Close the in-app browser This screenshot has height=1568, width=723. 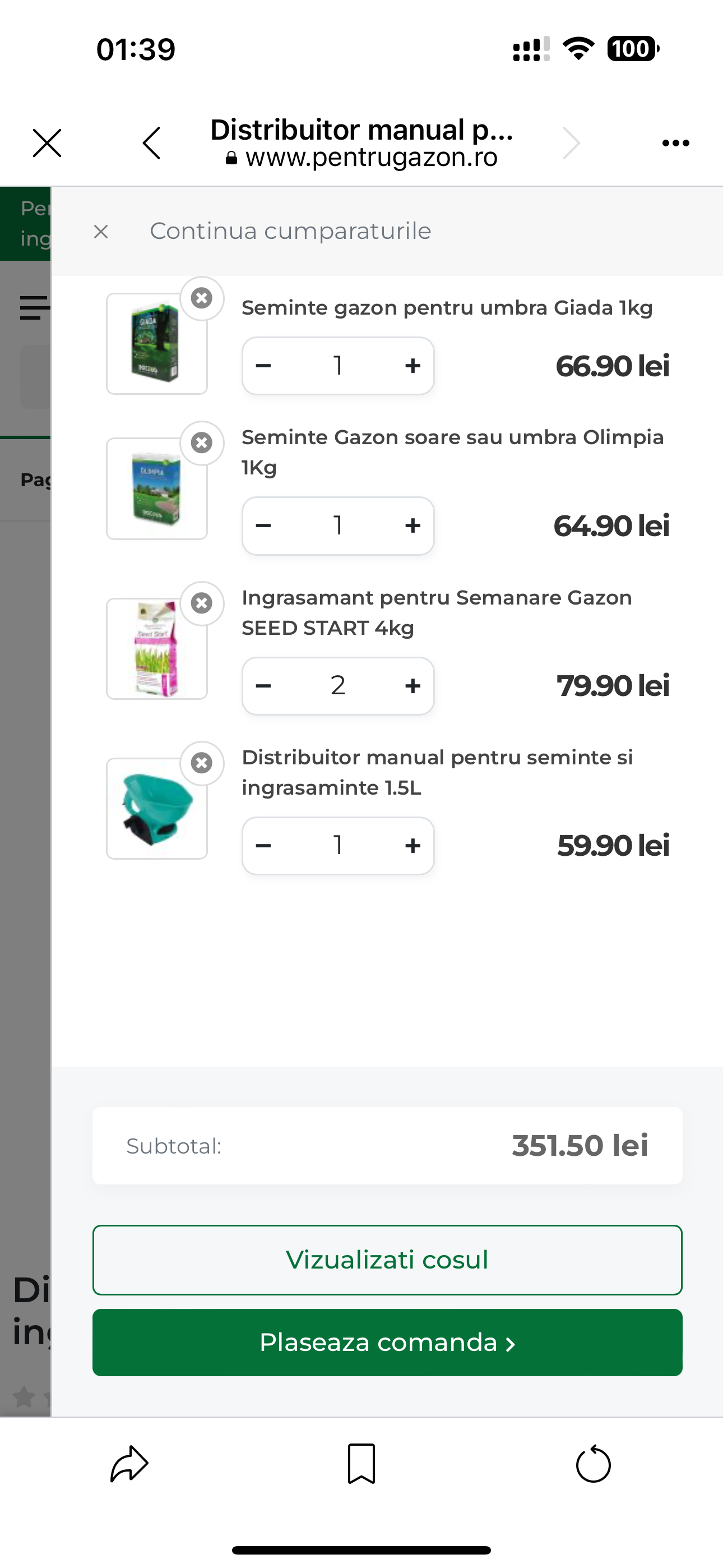47,143
